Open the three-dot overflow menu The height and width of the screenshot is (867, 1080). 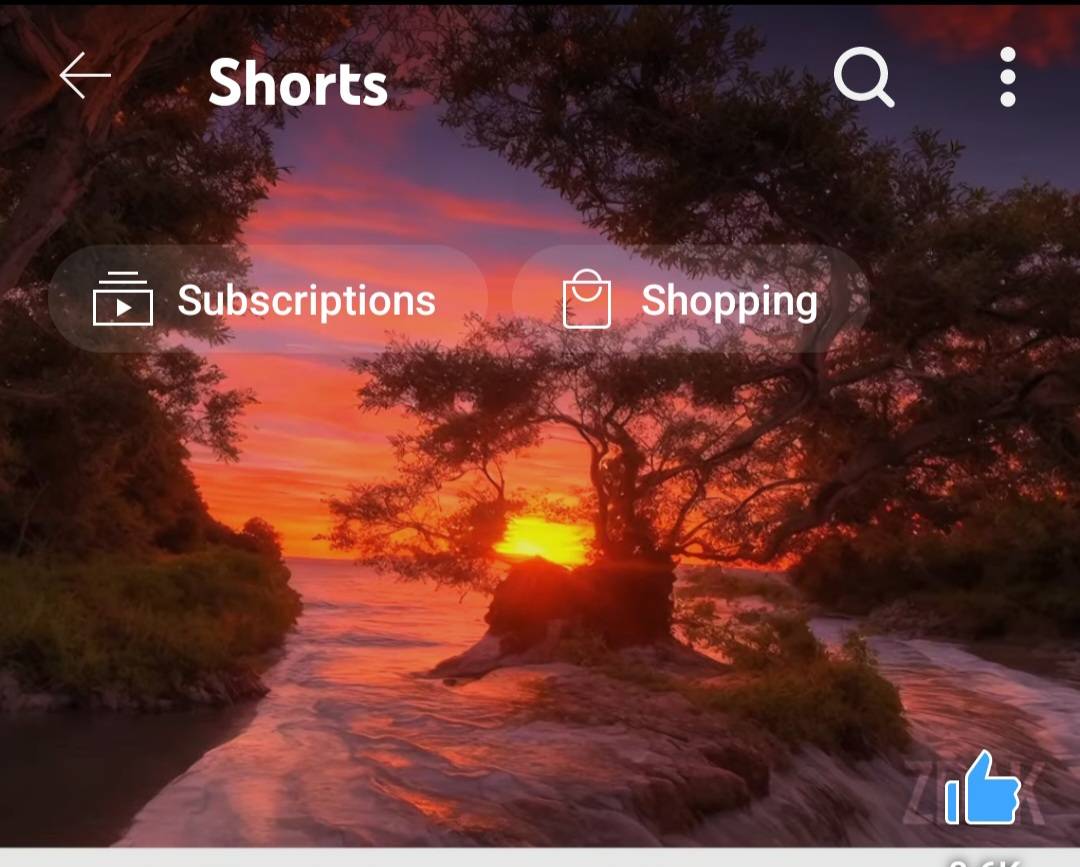click(1007, 77)
